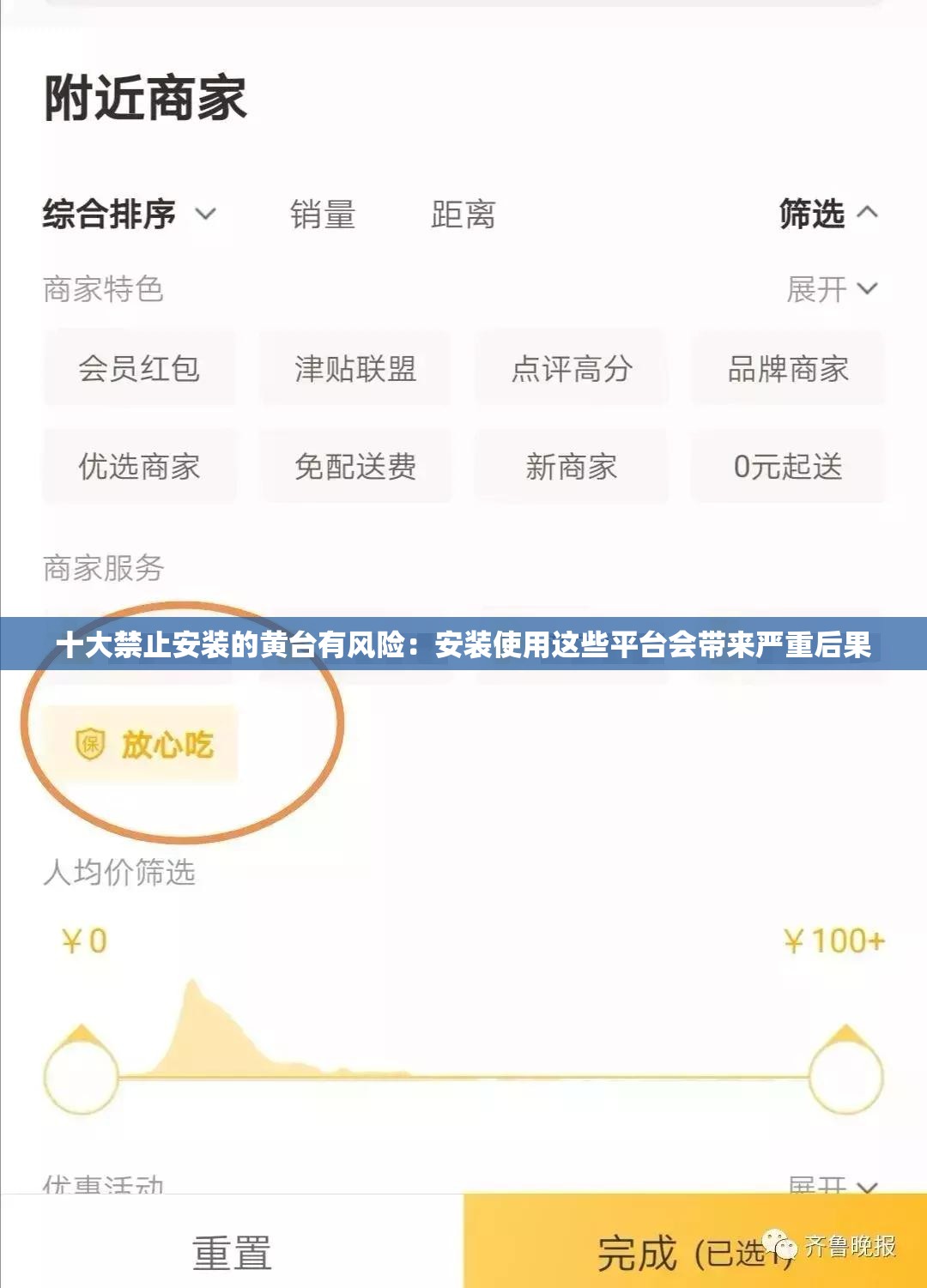Enable the 优选商家 filter

pyautogui.click(x=140, y=468)
